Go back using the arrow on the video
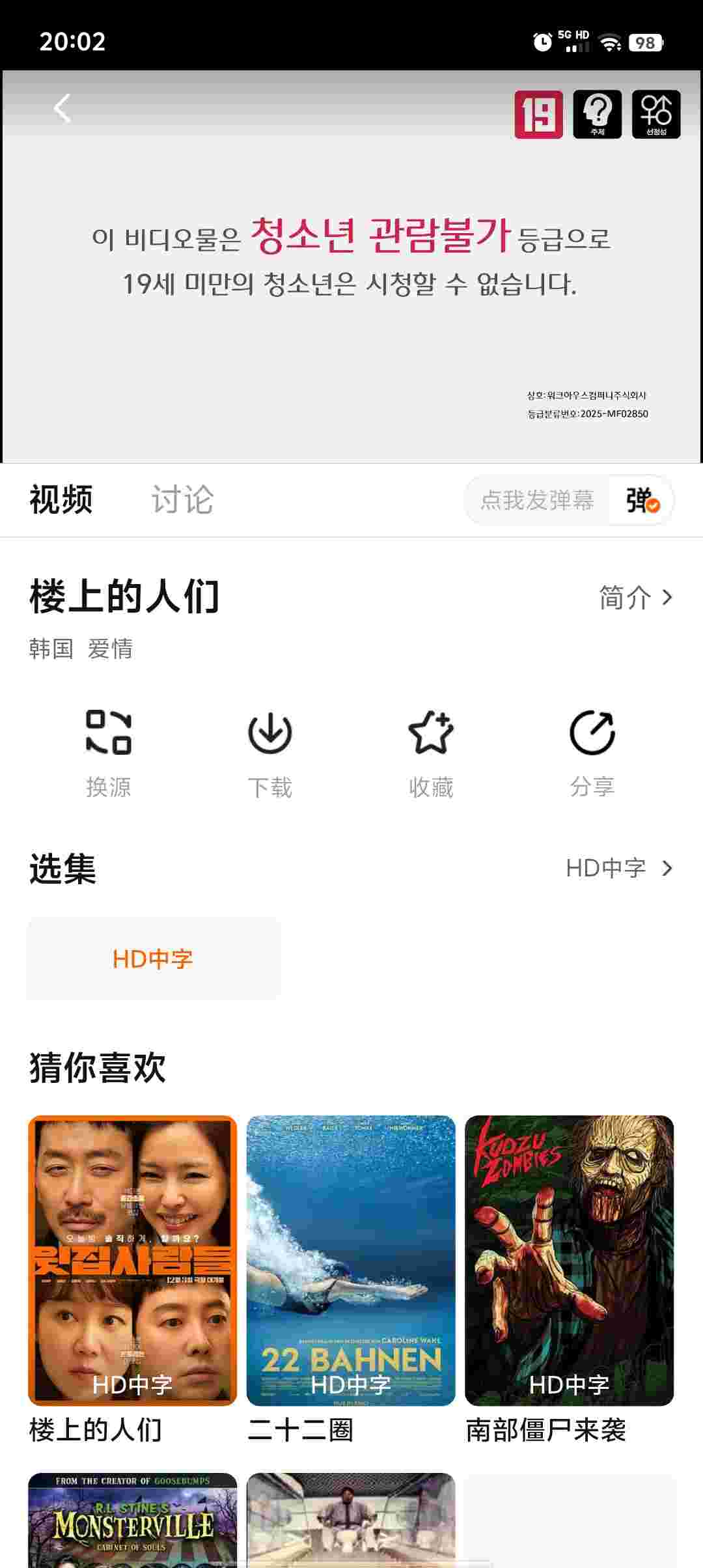703x1568 pixels. tap(62, 108)
